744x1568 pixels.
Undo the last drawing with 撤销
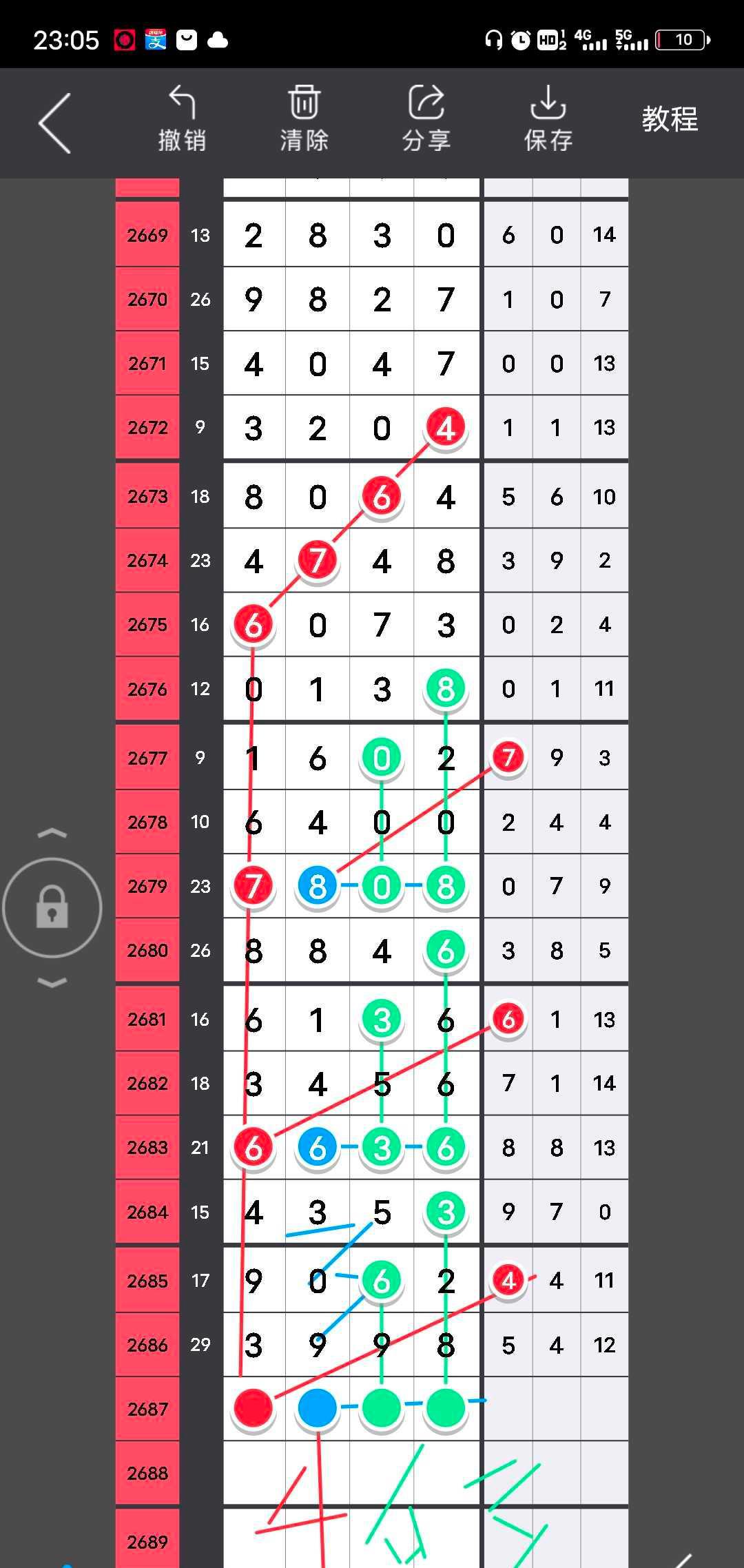[182, 119]
